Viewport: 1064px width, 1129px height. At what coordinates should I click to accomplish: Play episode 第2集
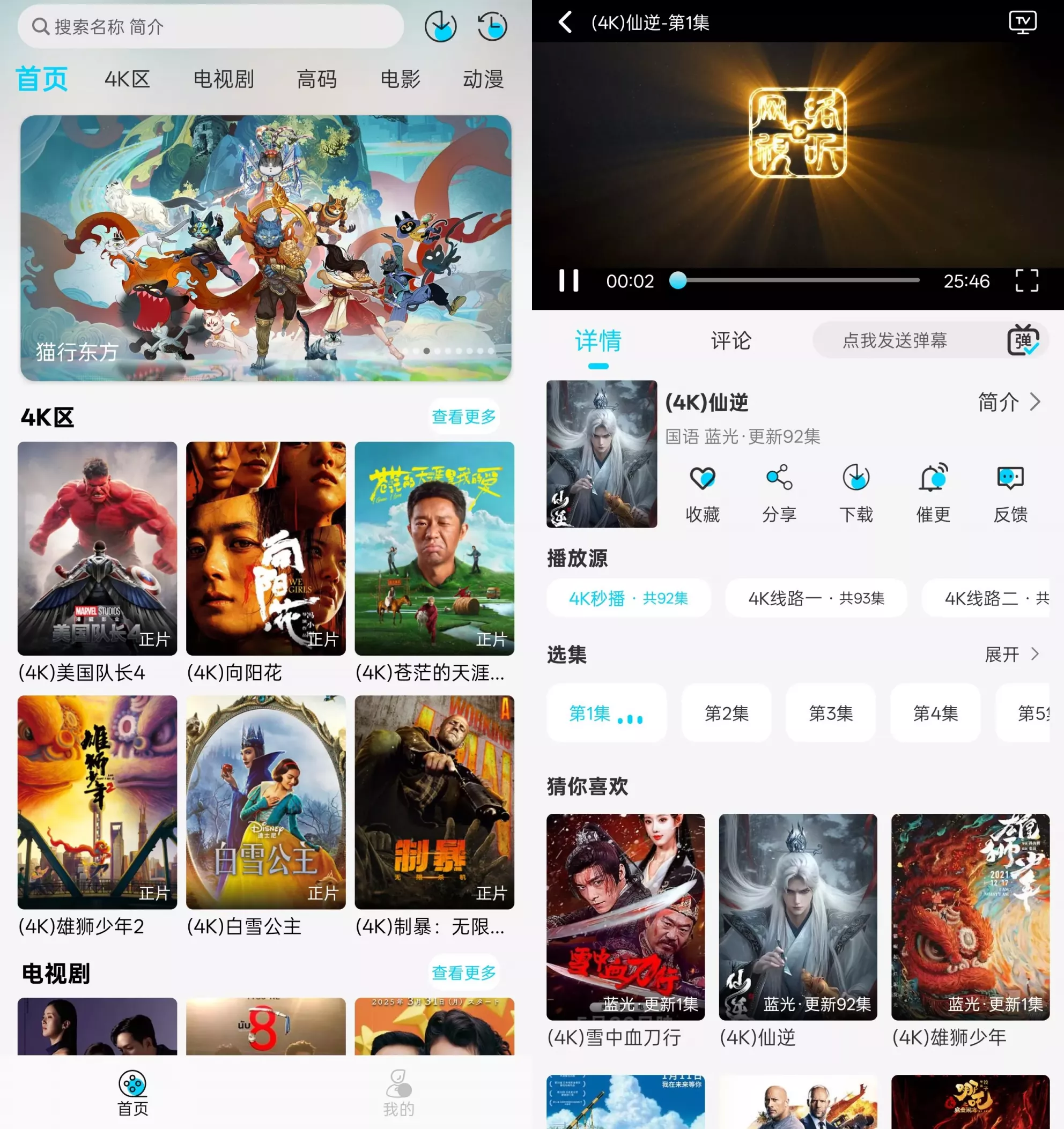727,712
